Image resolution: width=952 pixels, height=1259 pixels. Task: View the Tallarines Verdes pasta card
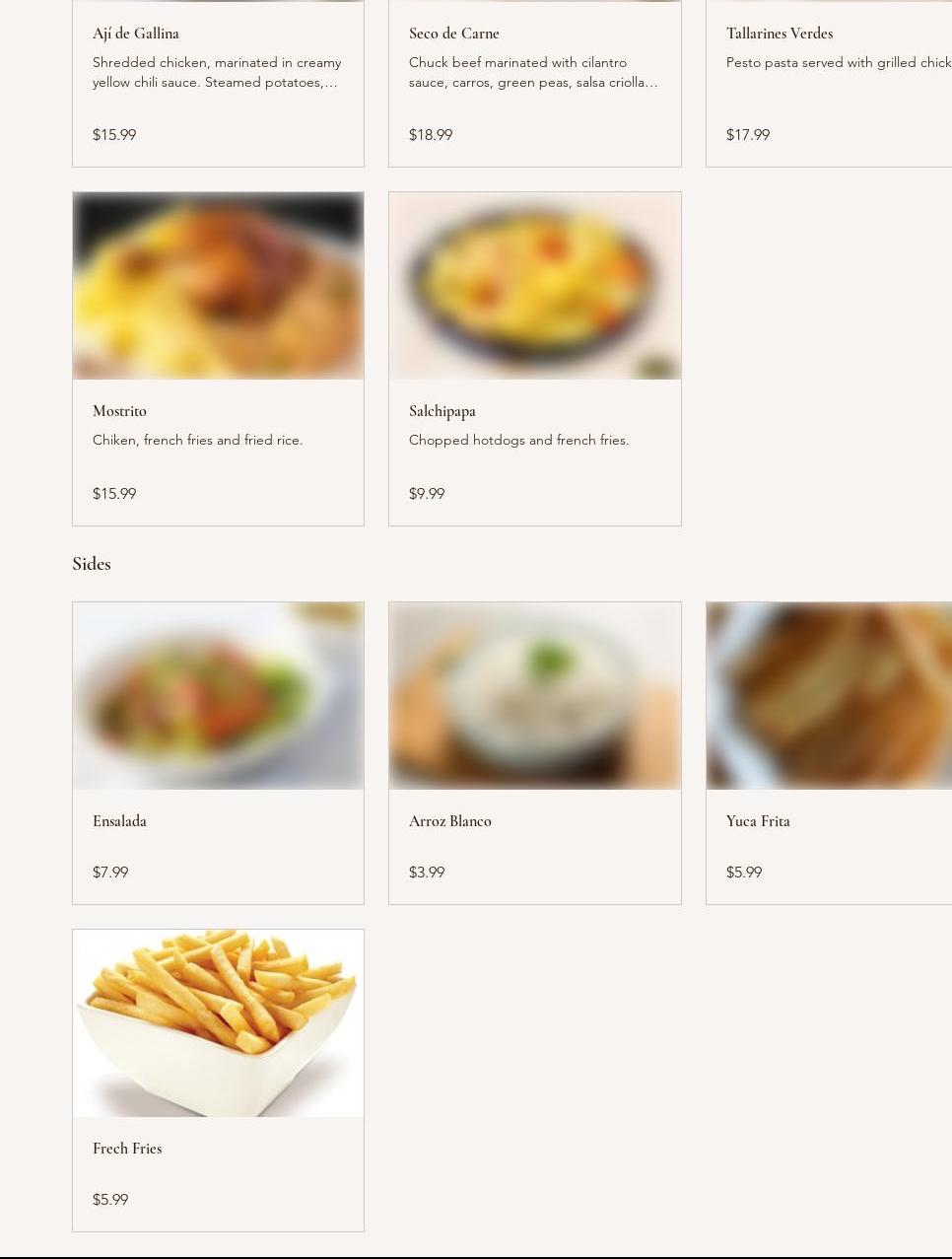click(x=829, y=83)
